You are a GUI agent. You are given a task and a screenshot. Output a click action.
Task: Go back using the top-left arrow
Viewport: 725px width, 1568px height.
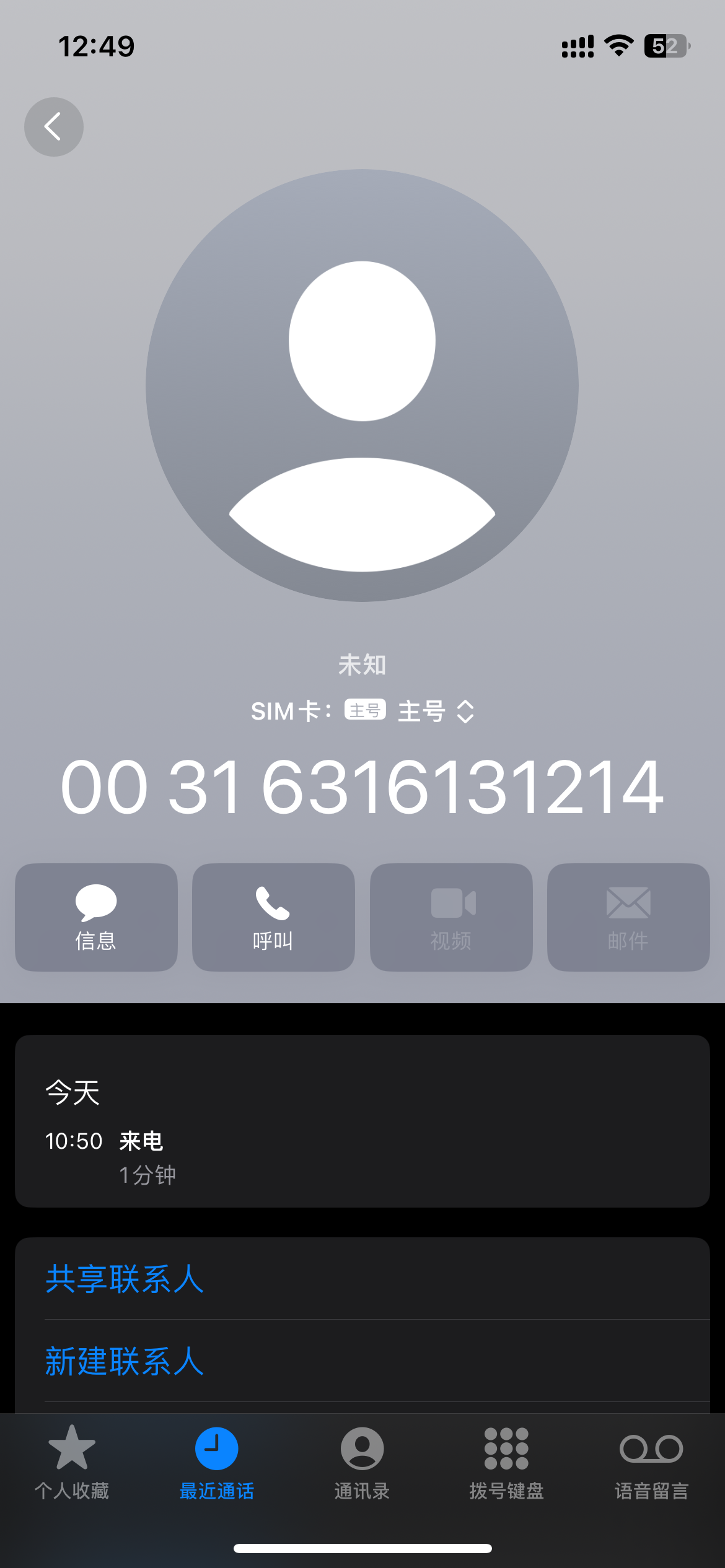coord(54,127)
